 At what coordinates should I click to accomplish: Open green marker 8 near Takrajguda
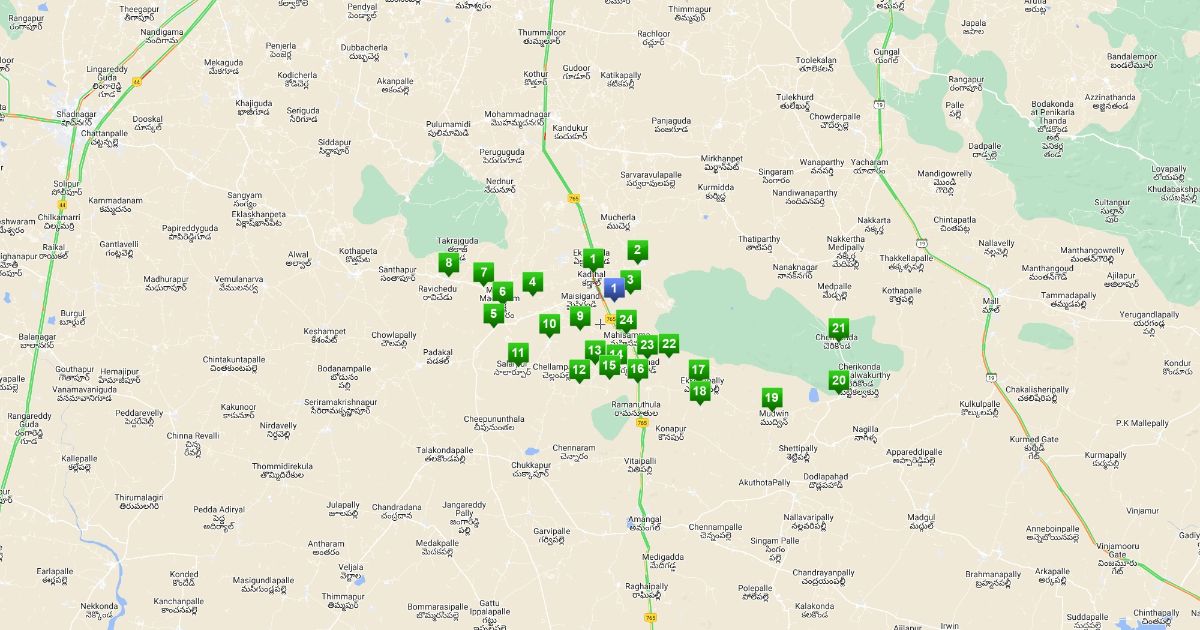click(x=448, y=264)
